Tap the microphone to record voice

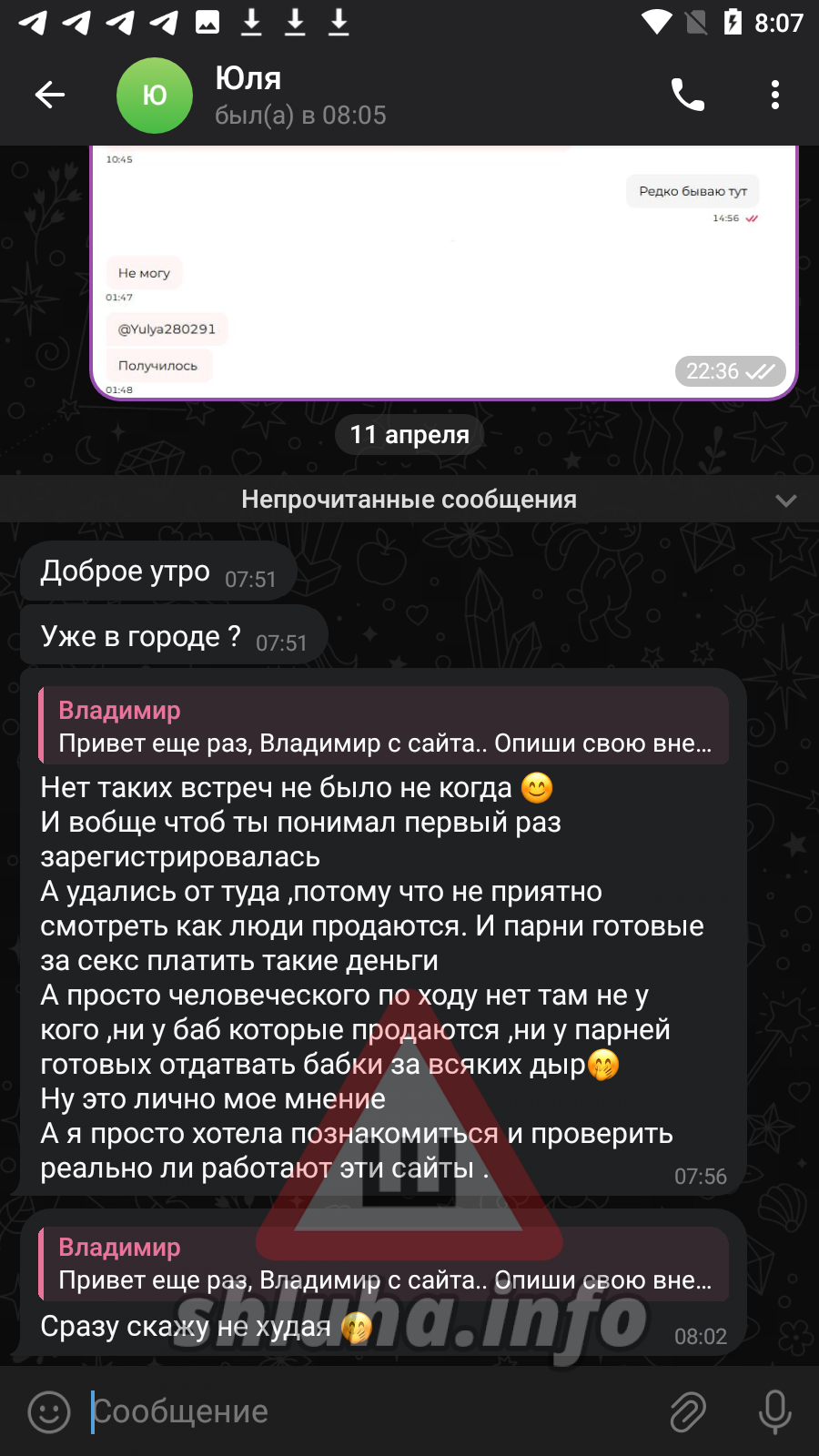pyautogui.click(x=774, y=1411)
